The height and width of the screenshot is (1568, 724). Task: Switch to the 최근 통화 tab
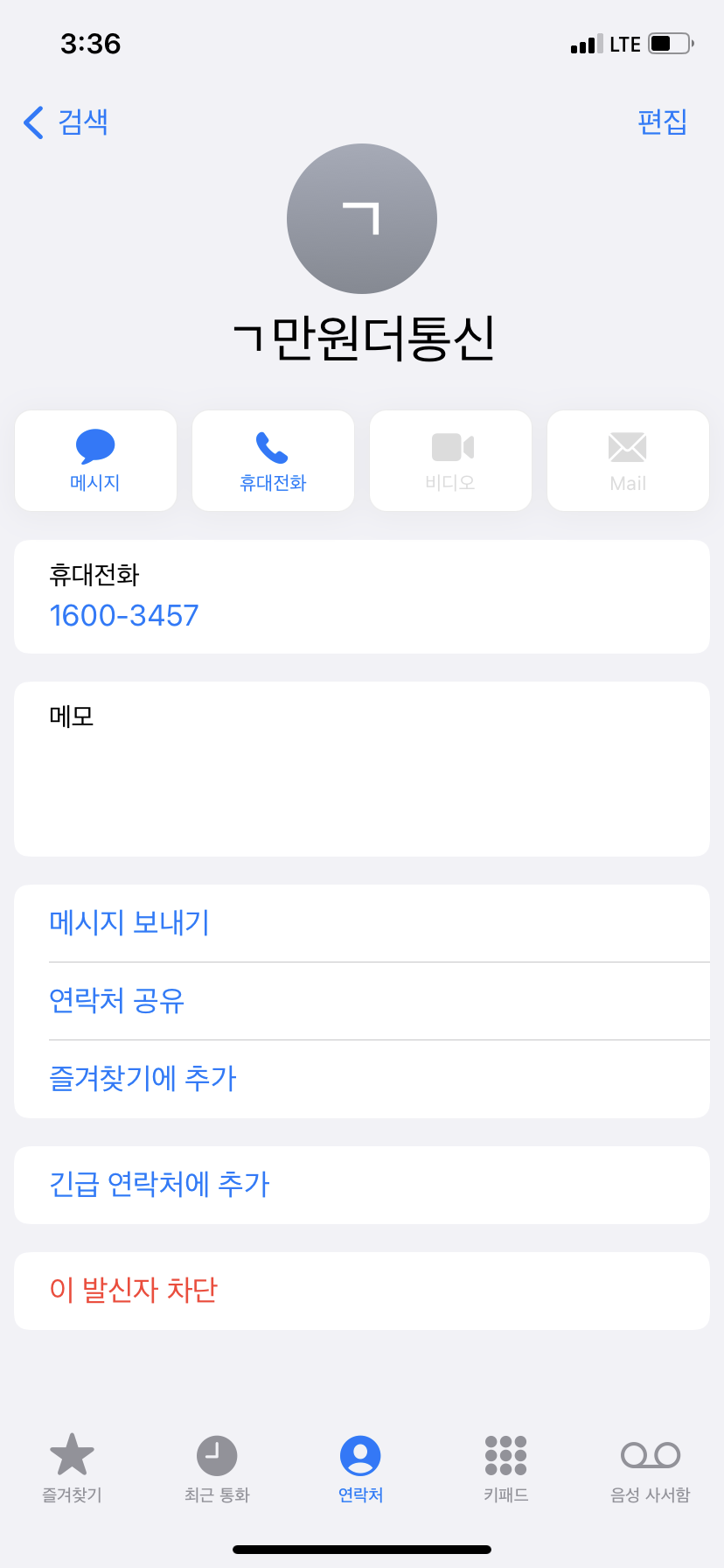(217, 1468)
